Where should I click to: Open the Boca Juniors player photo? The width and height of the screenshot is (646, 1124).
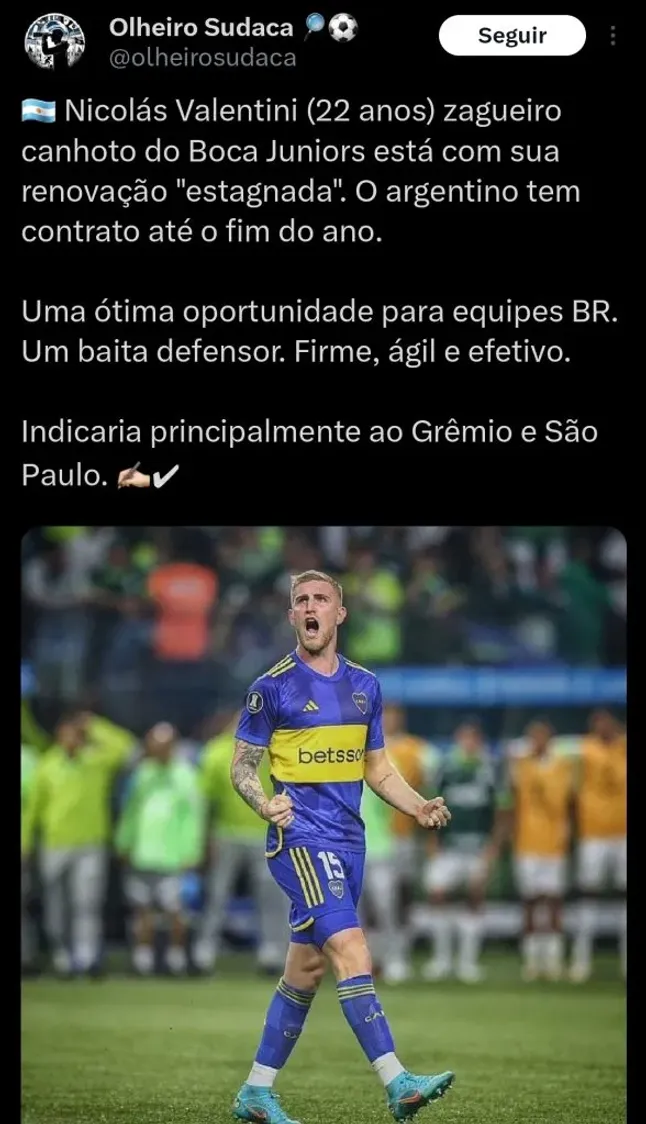click(323, 824)
